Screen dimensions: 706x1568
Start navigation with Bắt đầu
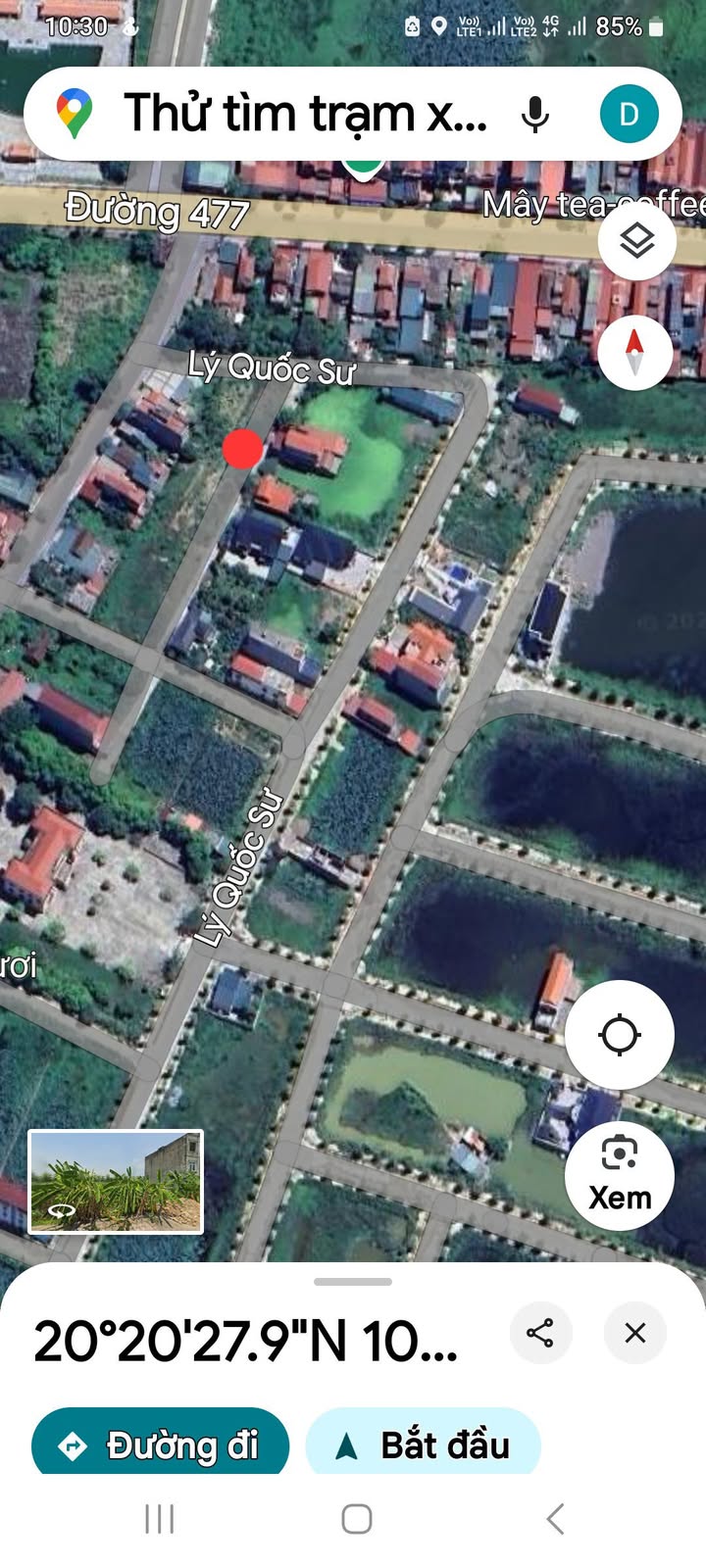click(x=423, y=1445)
